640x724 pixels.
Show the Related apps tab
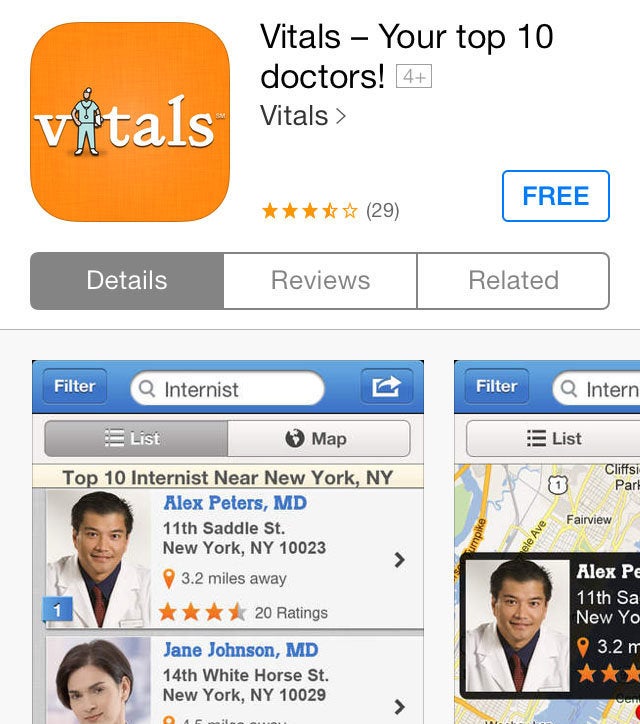point(513,281)
